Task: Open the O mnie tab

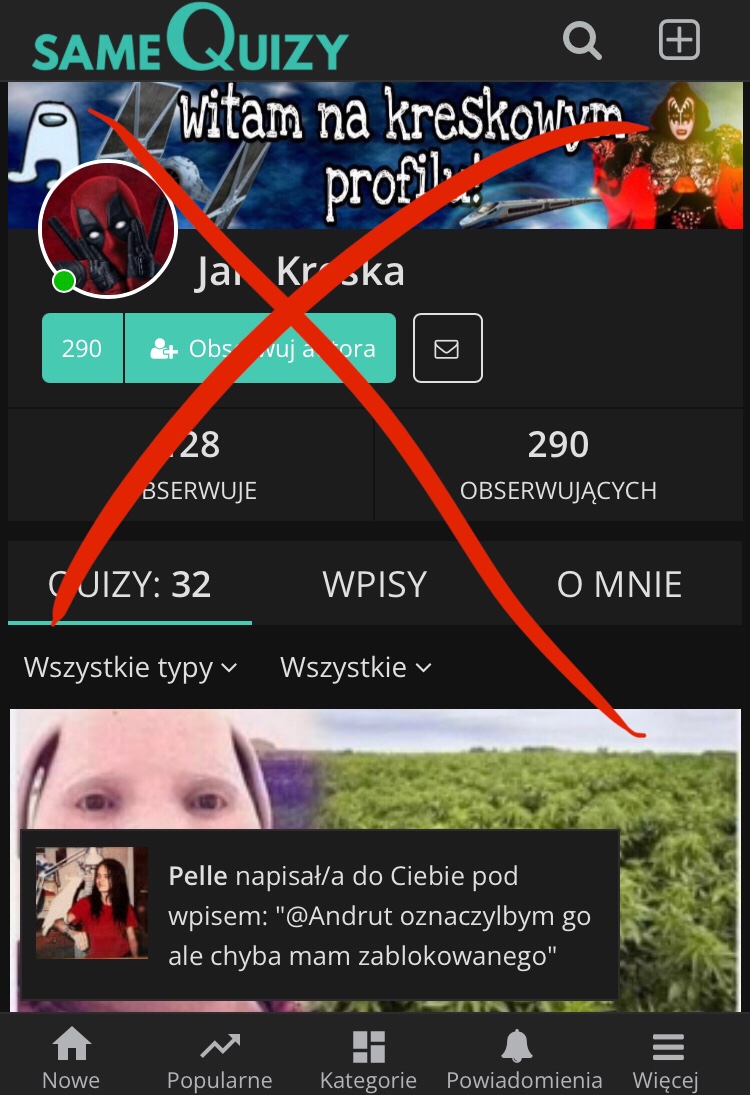Action: [619, 585]
